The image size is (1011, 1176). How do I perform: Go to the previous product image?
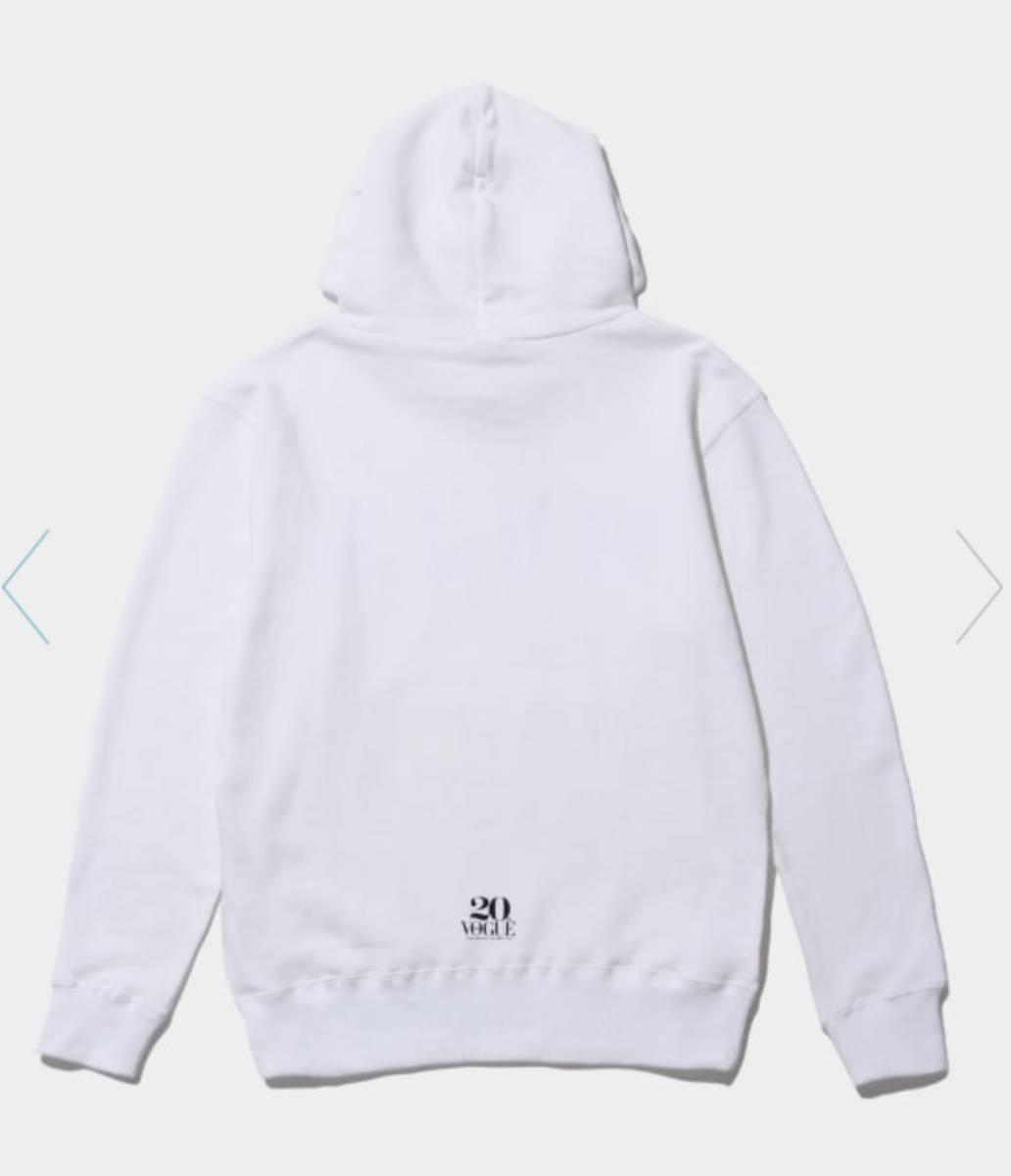click(25, 586)
